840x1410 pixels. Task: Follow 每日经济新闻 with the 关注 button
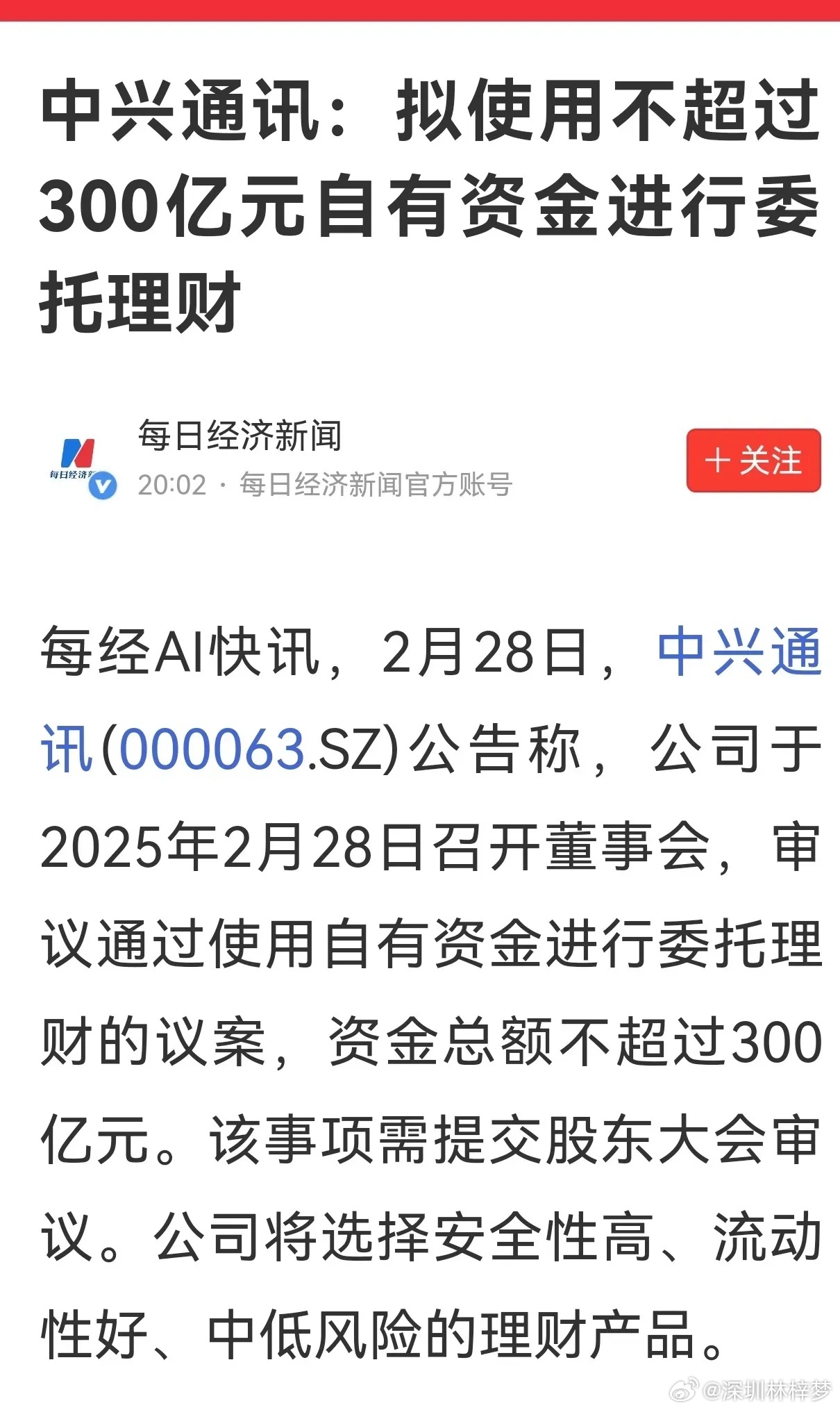(753, 461)
